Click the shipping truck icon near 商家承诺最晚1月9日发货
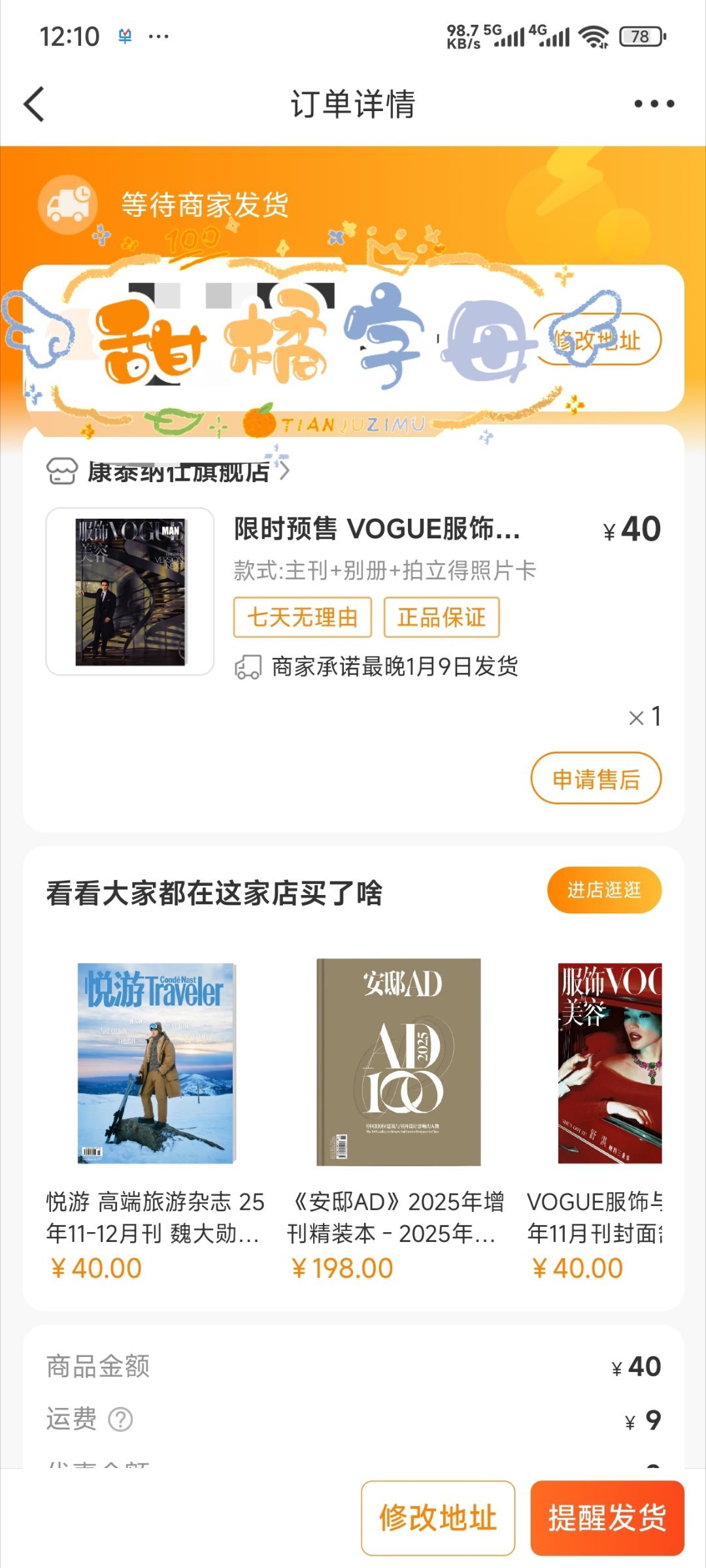This screenshot has width=706, height=1568. 248,666
